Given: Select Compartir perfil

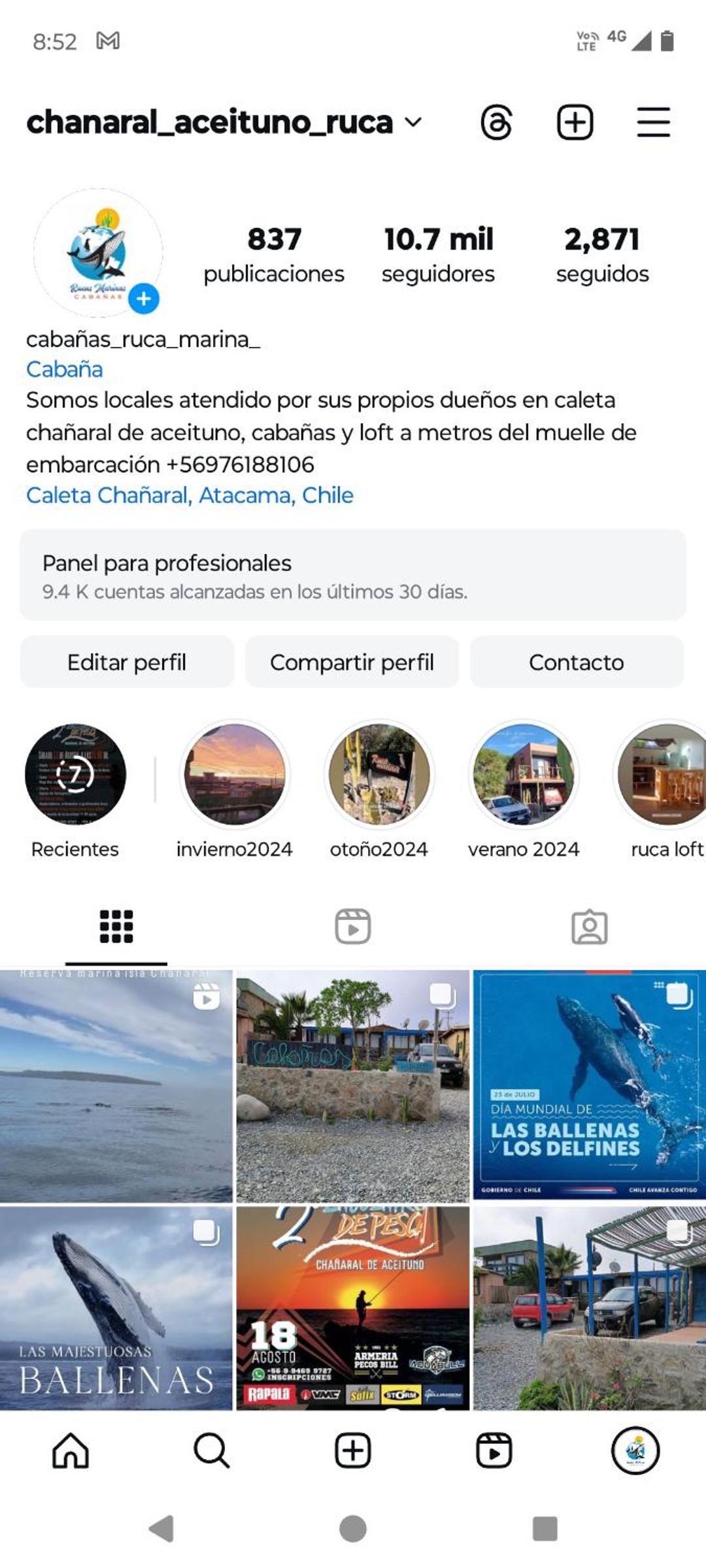Looking at the screenshot, I should click(352, 662).
